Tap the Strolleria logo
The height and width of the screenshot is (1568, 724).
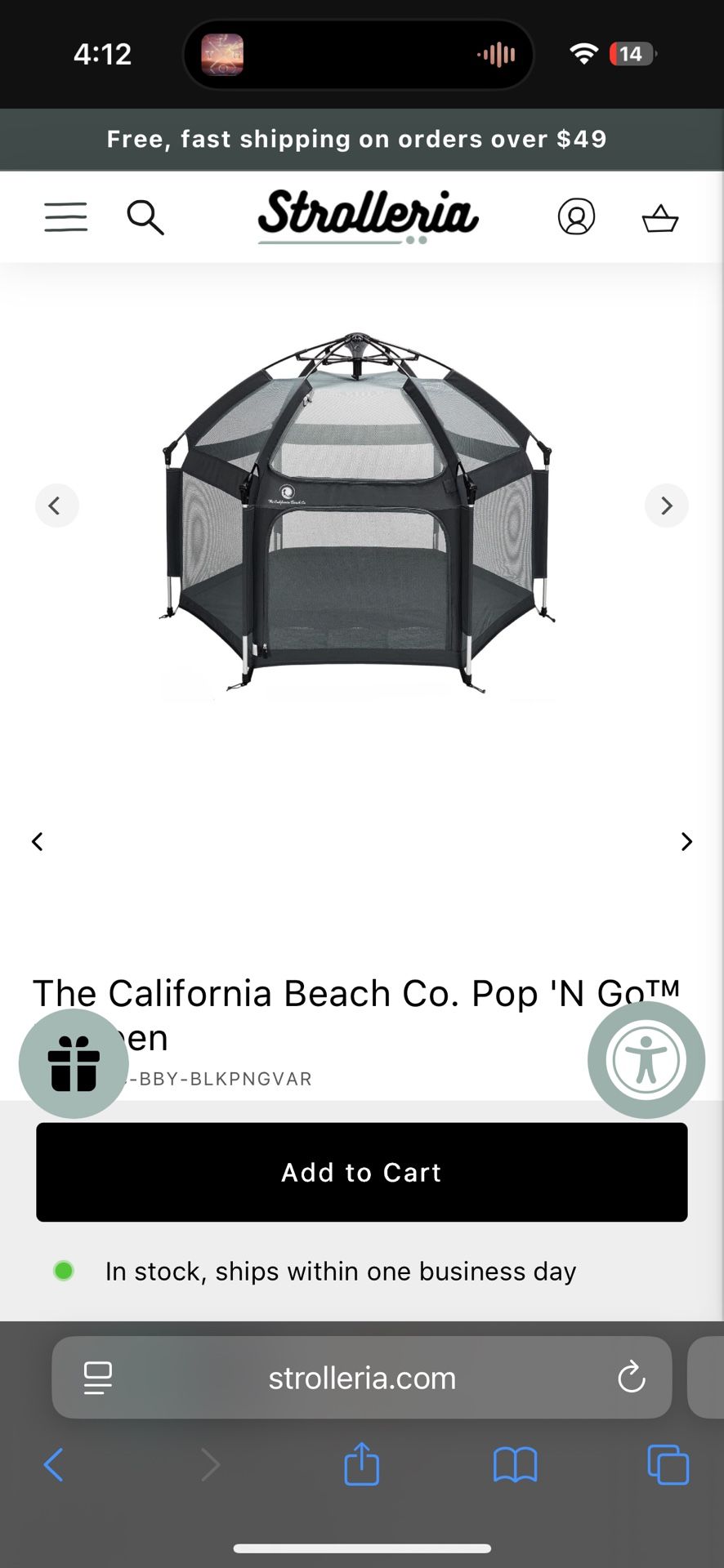366,216
